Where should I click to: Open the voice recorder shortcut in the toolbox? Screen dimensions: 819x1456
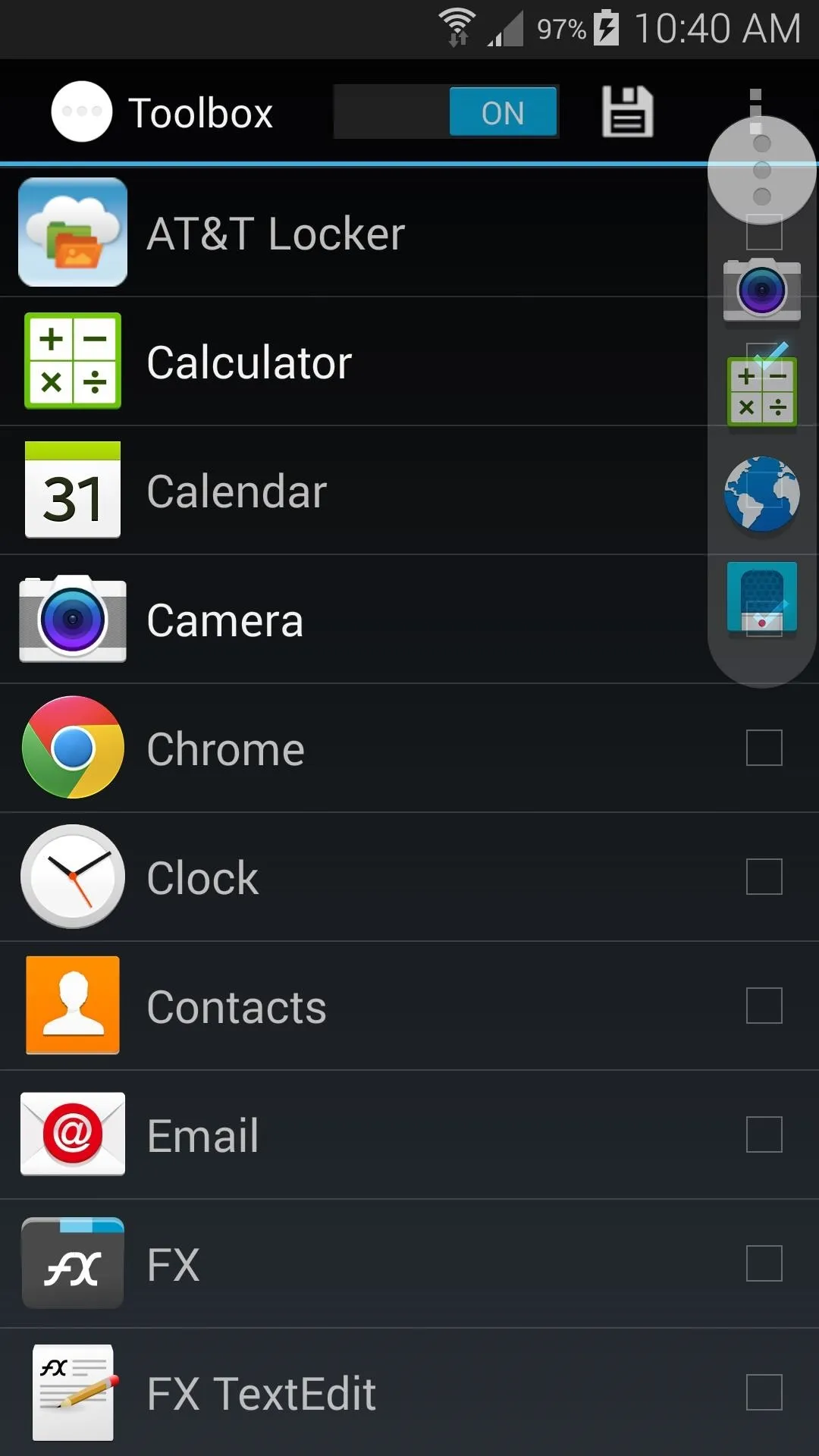[x=762, y=598]
